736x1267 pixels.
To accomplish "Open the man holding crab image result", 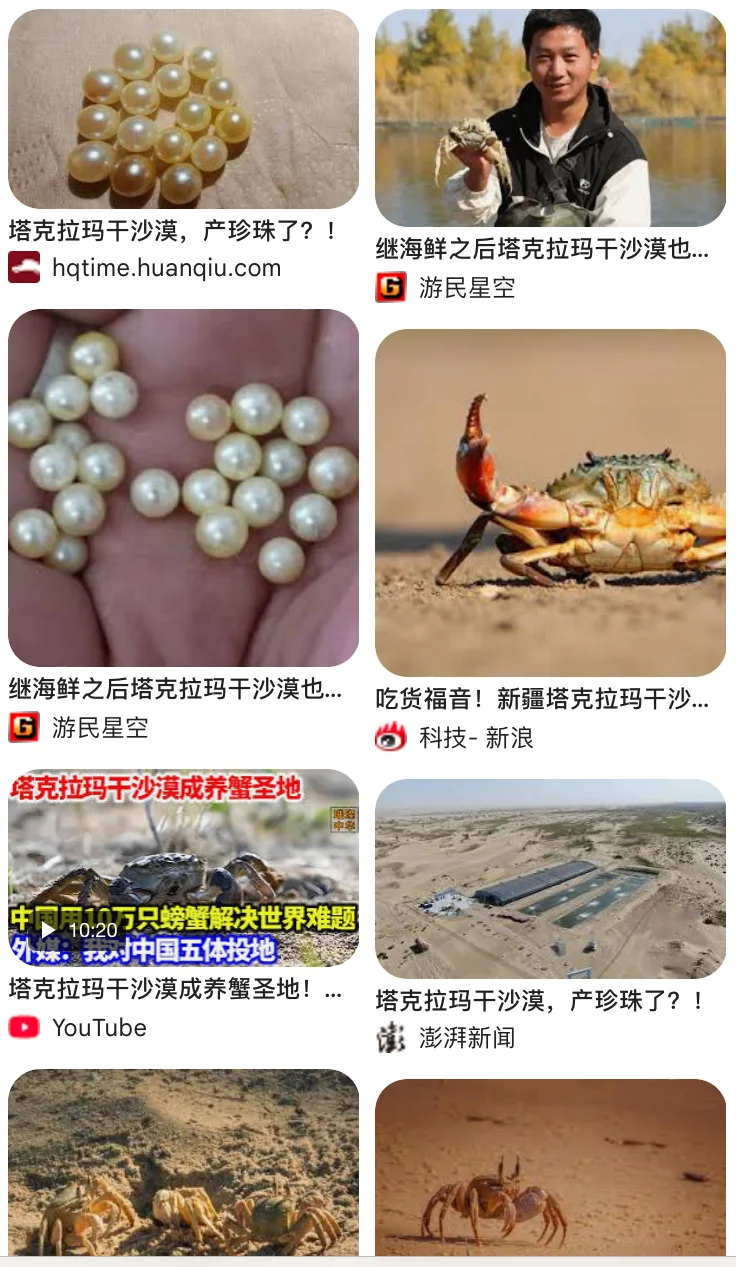I will point(550,118).
